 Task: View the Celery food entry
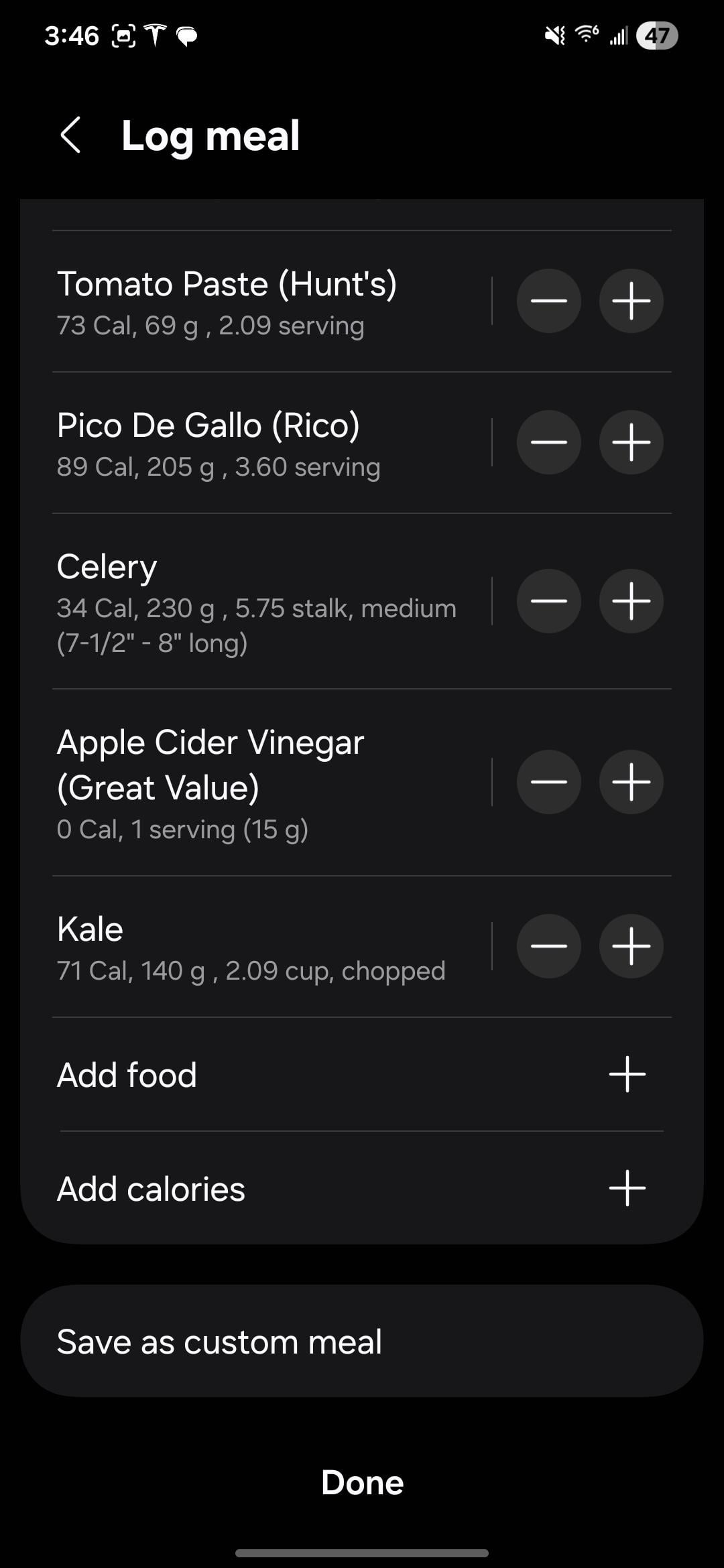(255, 602)
